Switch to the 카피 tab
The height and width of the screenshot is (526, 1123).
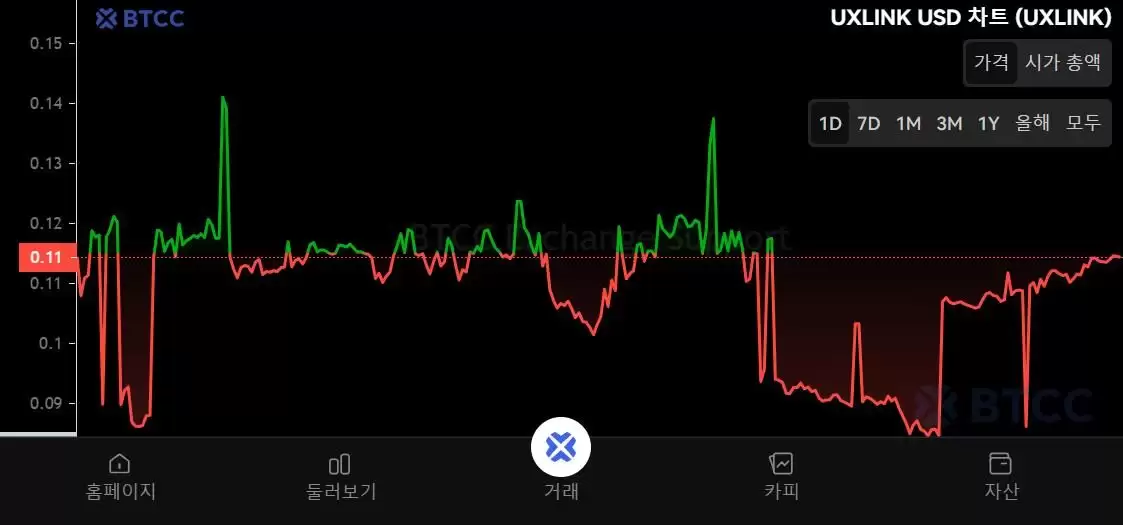click(x=781, y=476)
